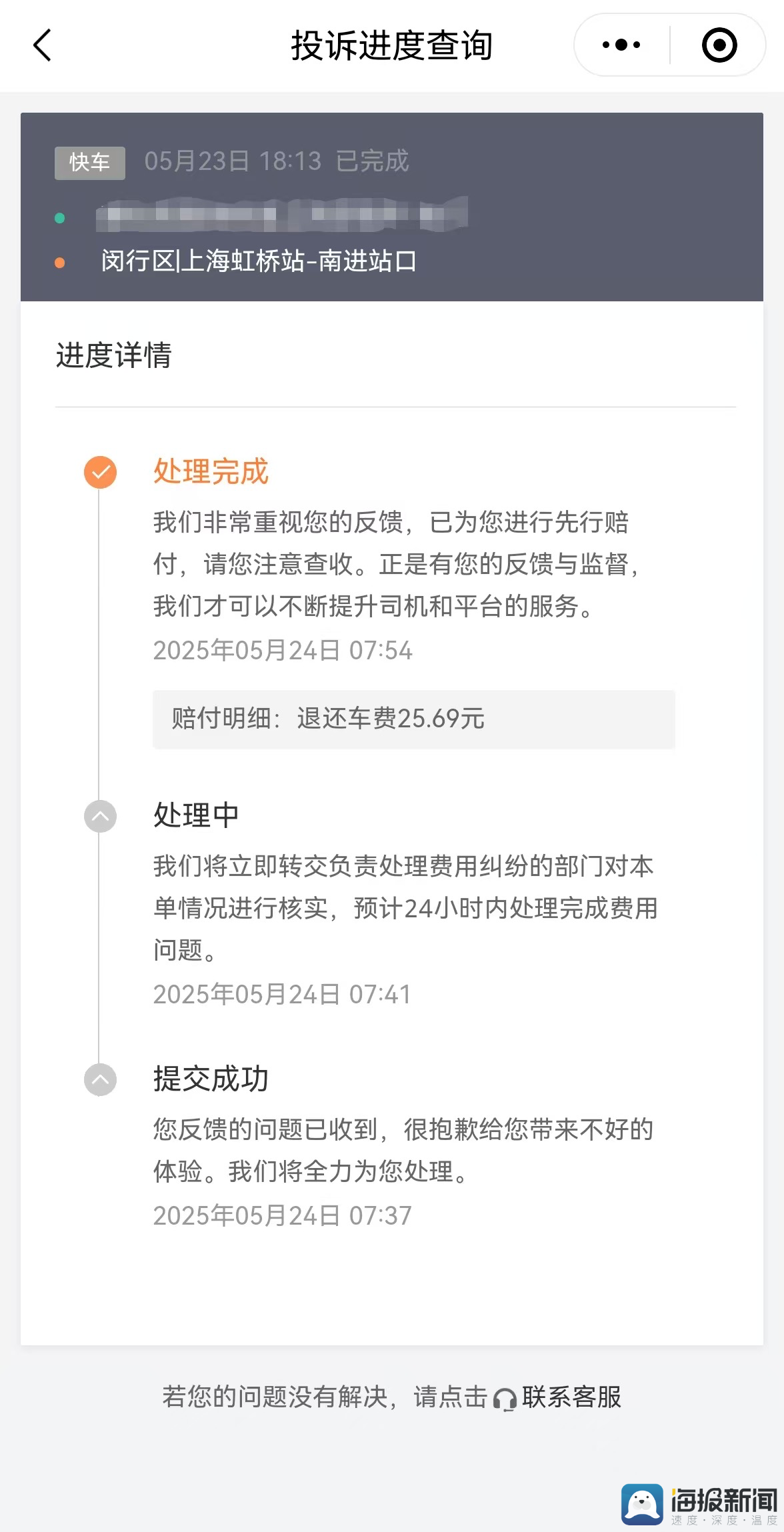Go back using the top-left arrow
784x1532 pixels.
[42, 45]
